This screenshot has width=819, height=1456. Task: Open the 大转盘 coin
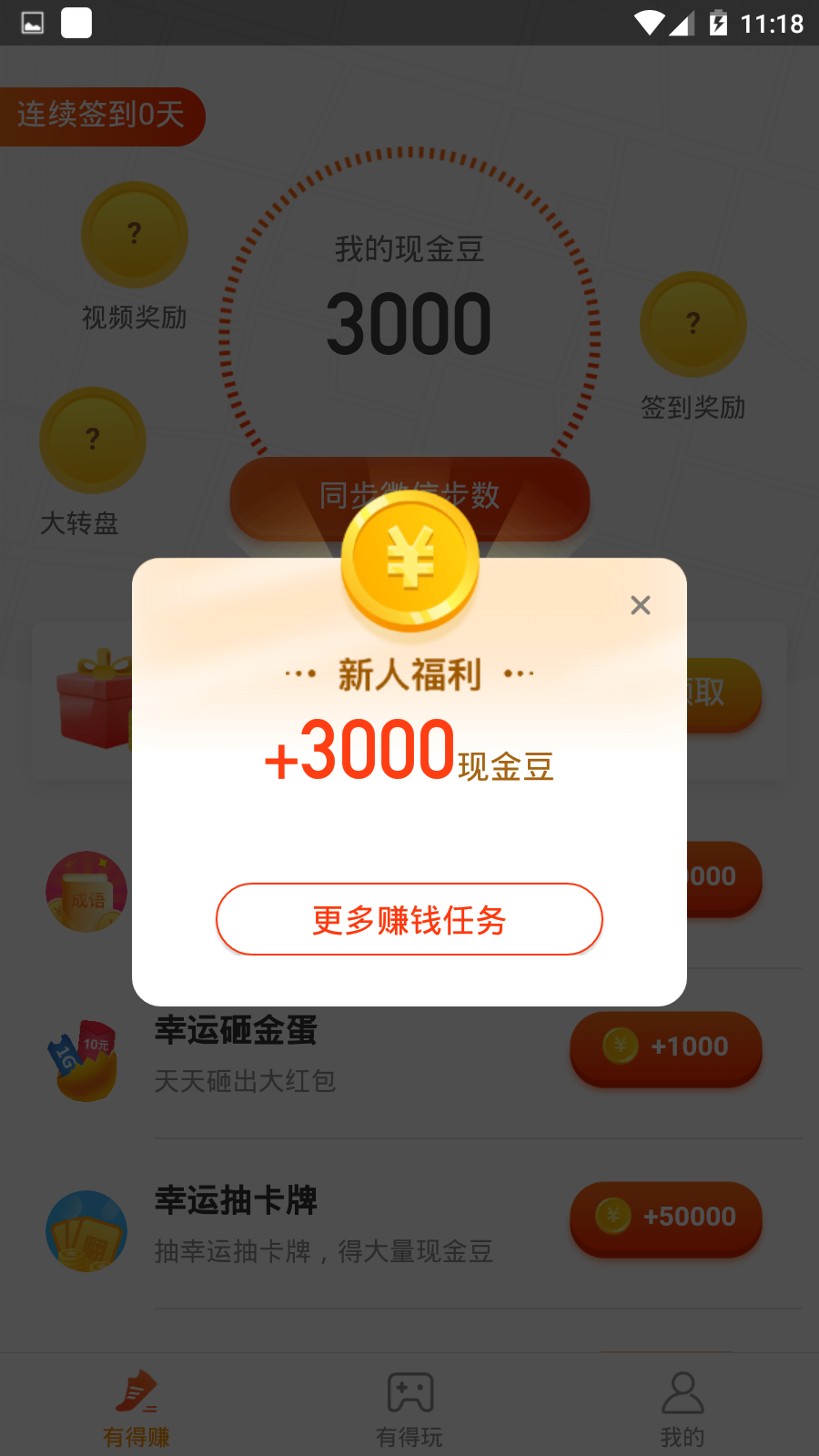[x=93, y=440]
